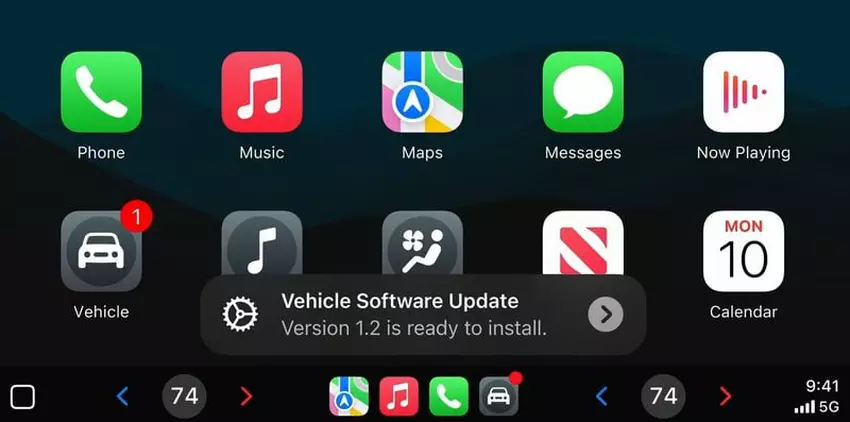Raise driver side temperature

point(247,397)
